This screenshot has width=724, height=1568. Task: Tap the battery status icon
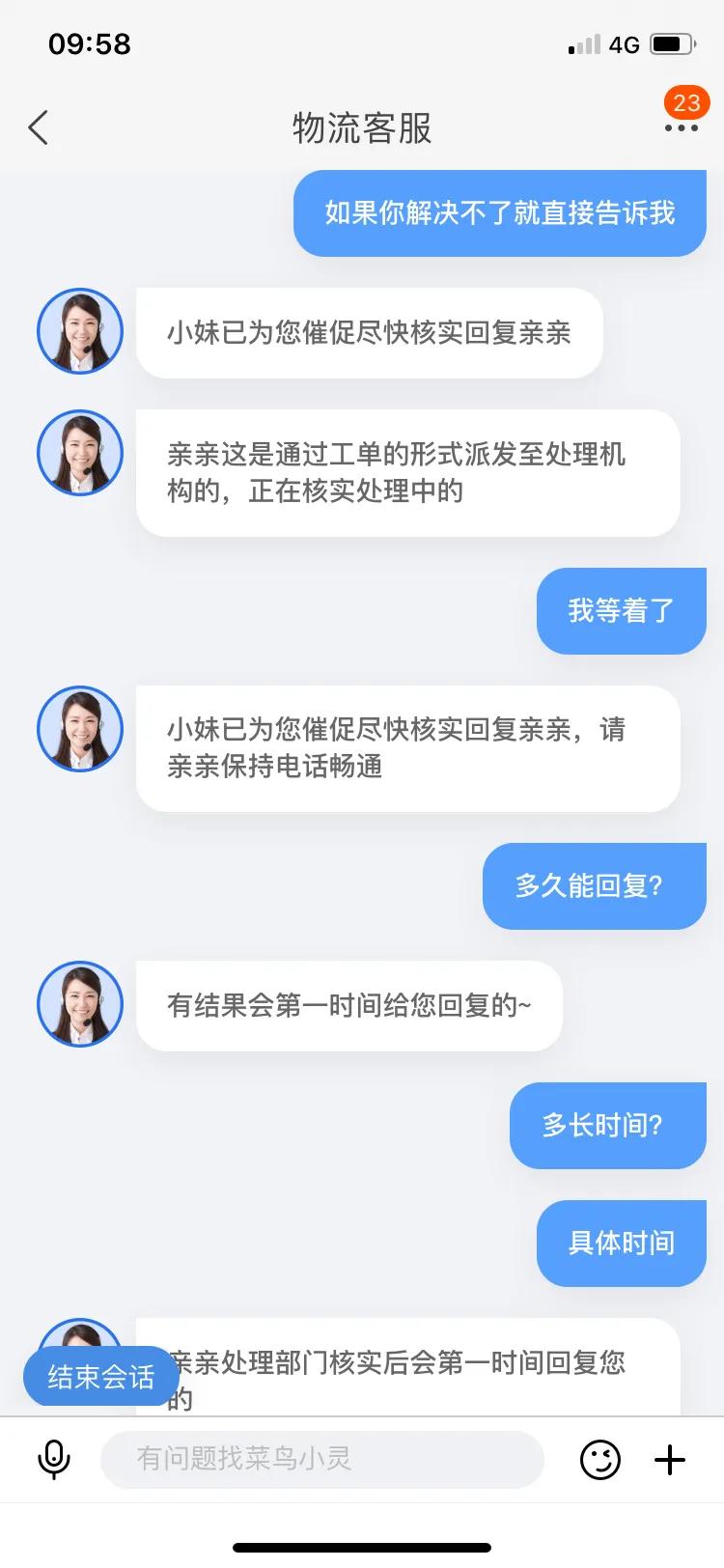674,42
